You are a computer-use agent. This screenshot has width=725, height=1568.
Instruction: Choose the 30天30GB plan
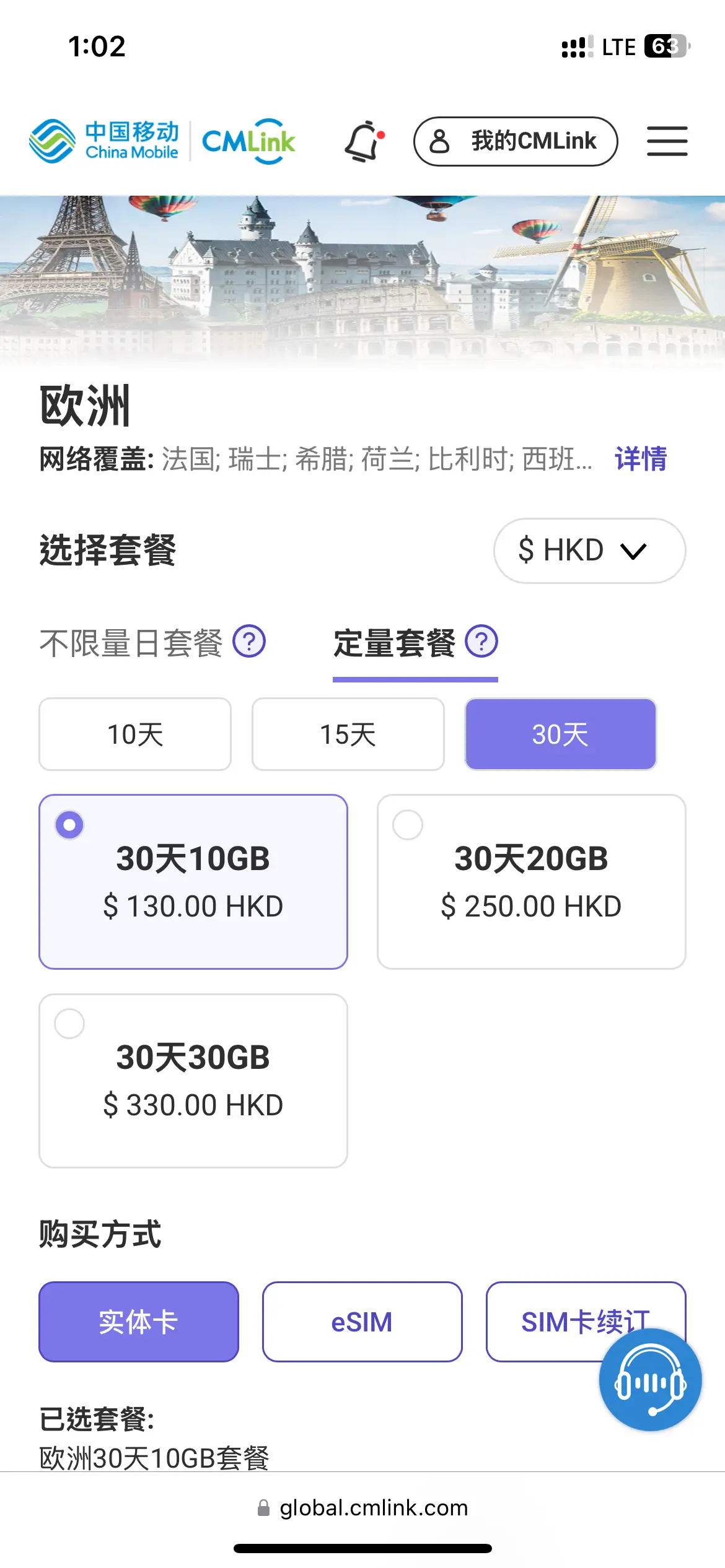(193, 1081)
